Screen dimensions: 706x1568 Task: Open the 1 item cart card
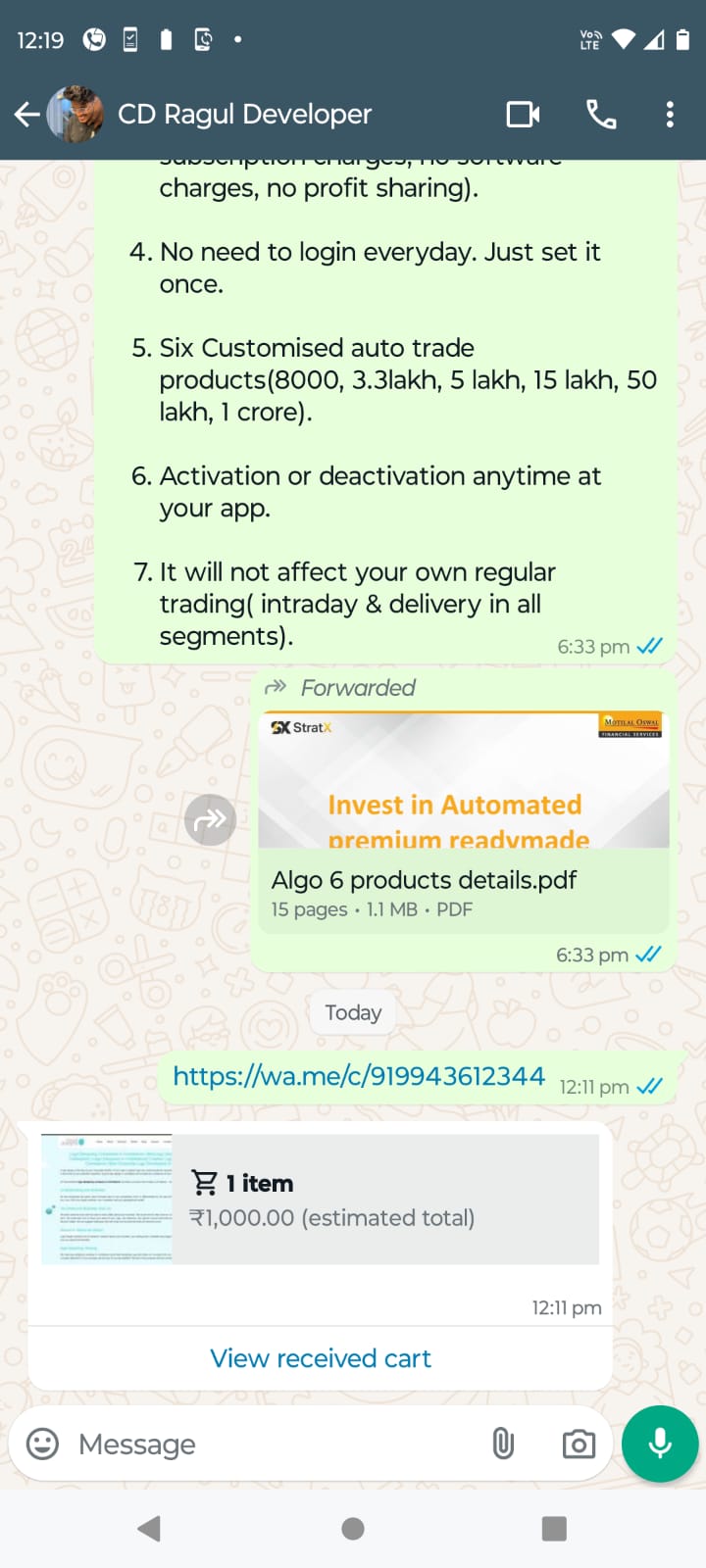320,1200
